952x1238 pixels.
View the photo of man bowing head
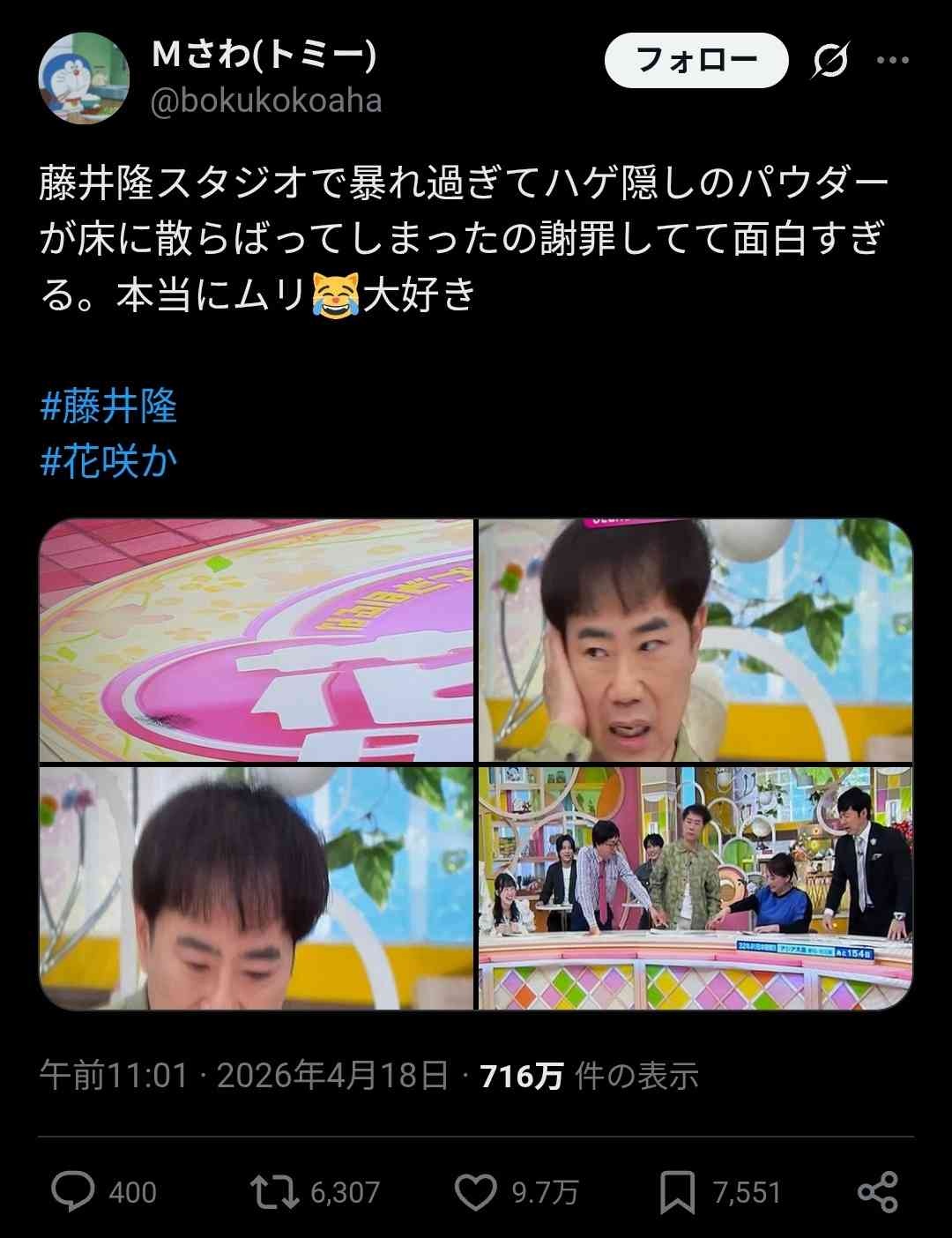click(257, 887)
